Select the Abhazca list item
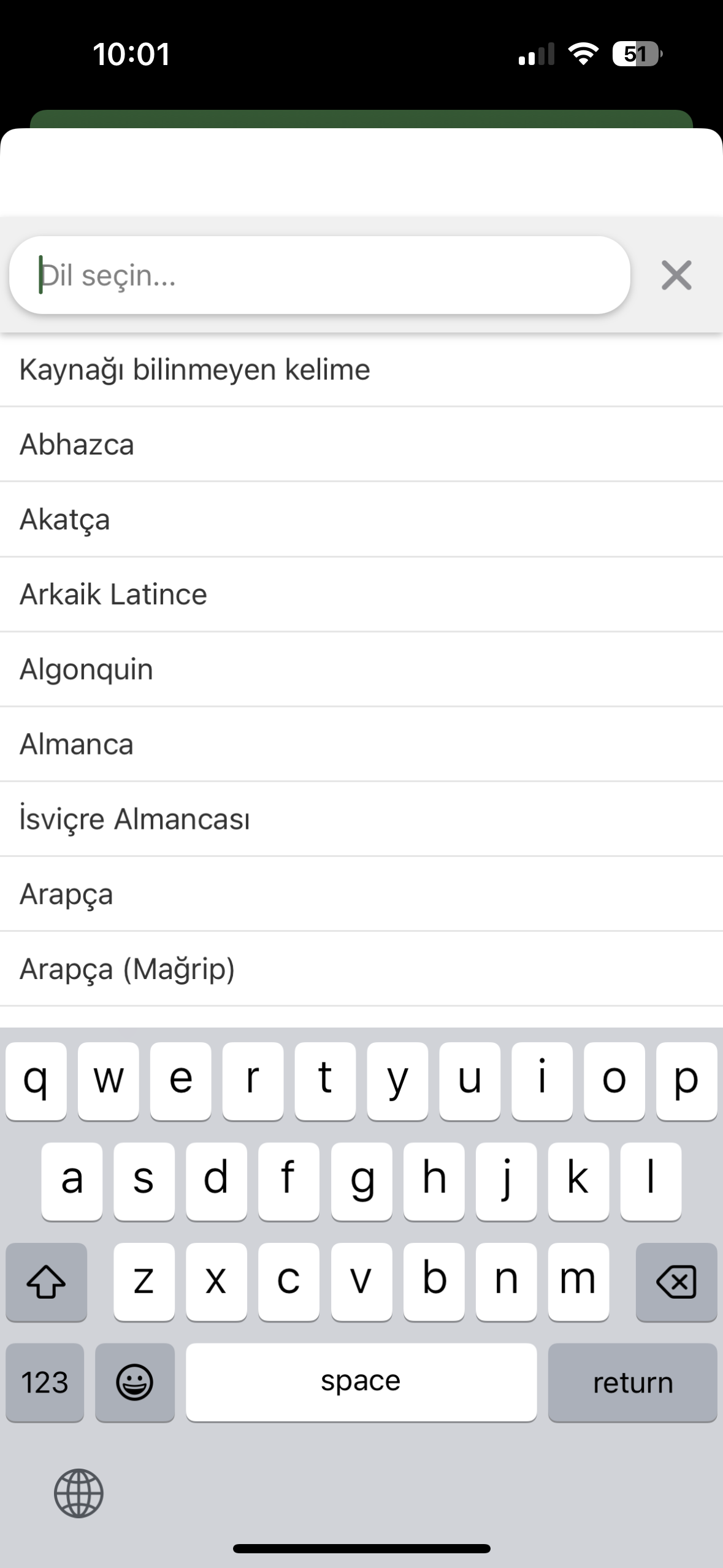 click(77, 444)
